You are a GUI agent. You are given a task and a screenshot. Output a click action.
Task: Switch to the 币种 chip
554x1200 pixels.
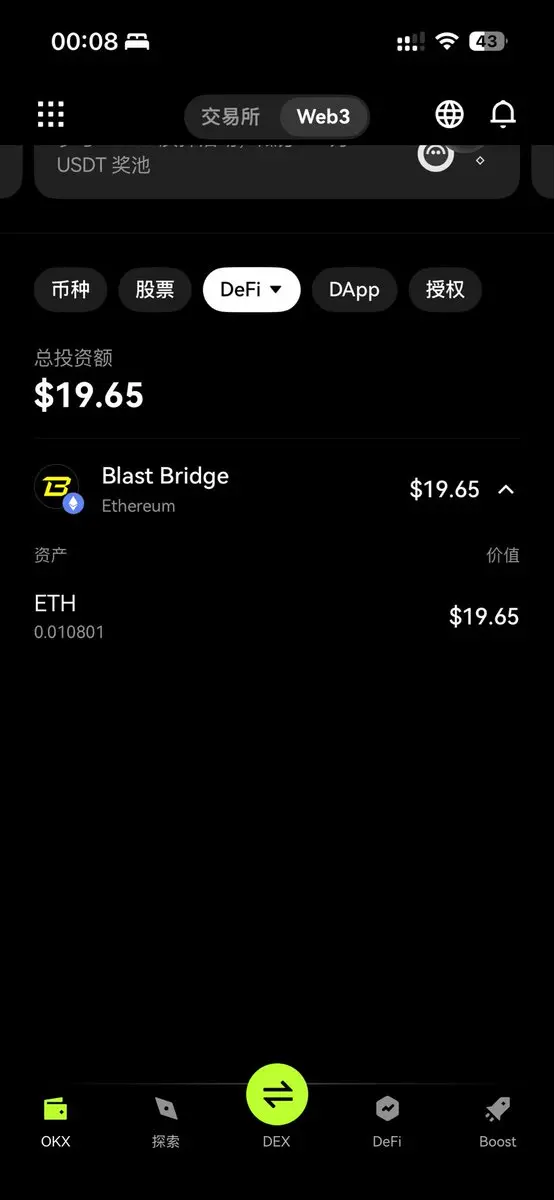point(70,290)
